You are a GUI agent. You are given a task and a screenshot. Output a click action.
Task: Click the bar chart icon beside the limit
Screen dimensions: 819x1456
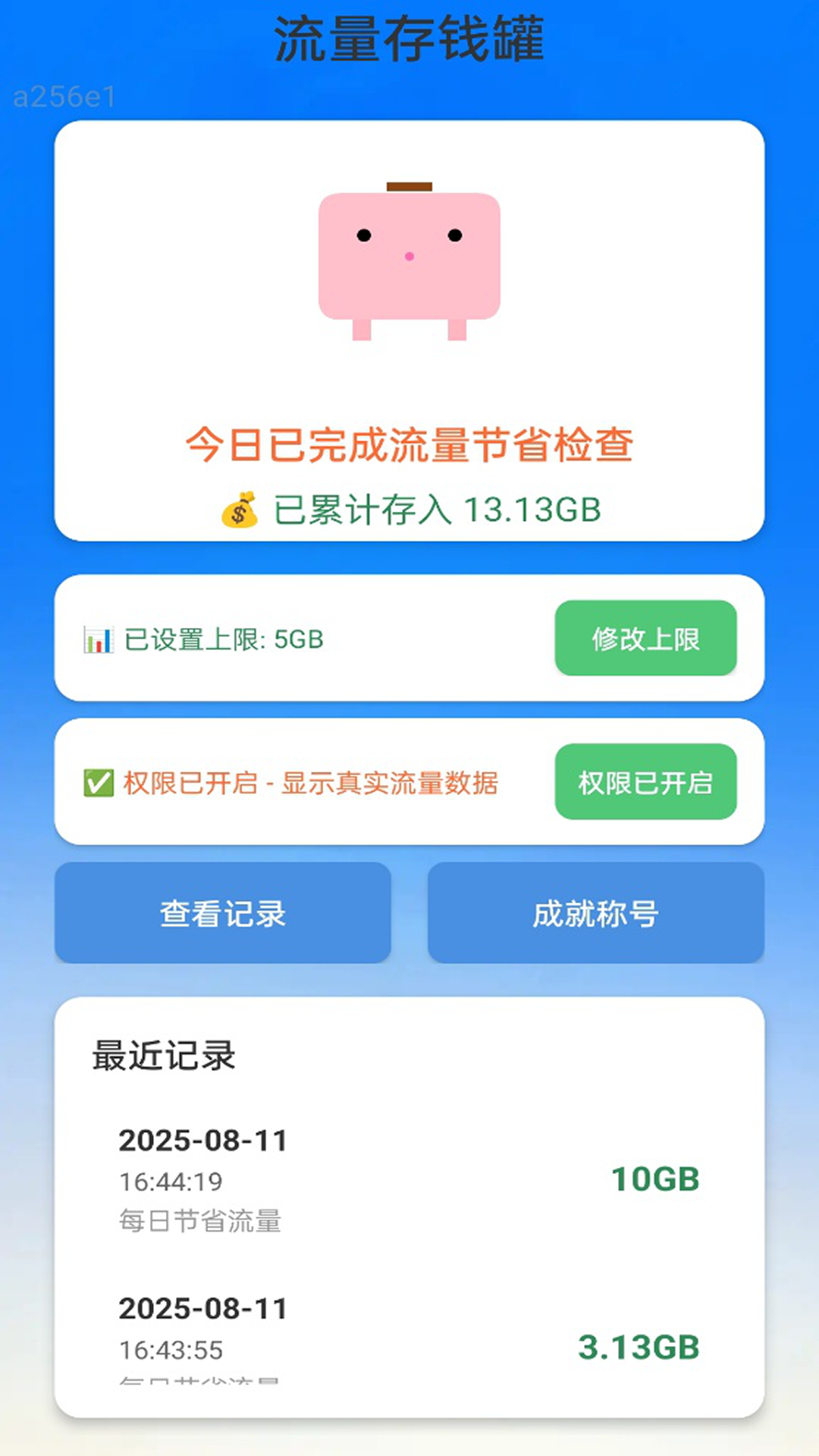[x=98, y=639]
